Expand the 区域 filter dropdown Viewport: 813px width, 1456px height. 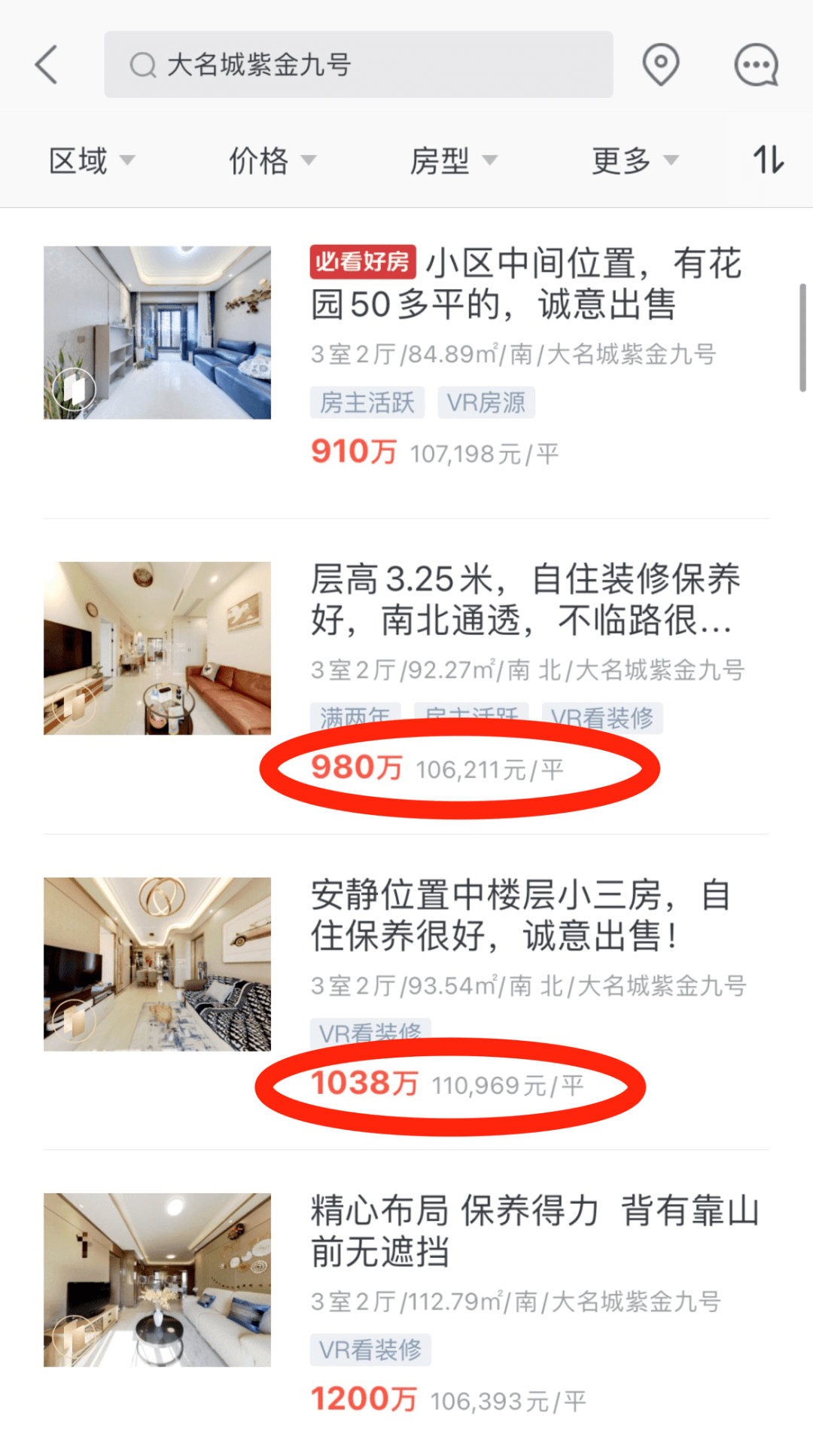click(90, 159)
